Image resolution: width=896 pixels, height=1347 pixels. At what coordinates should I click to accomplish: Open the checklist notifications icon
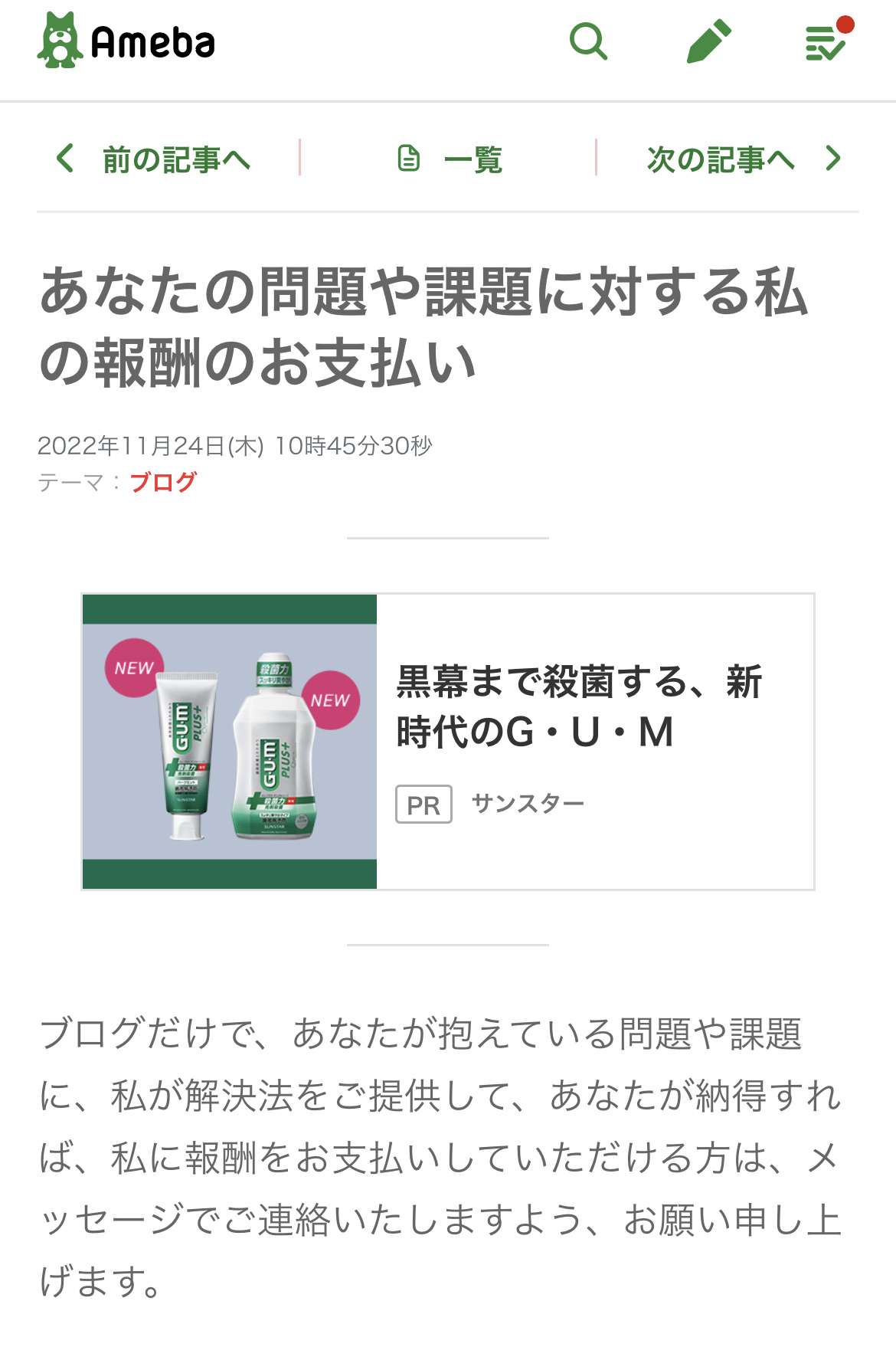pos(826,42)
